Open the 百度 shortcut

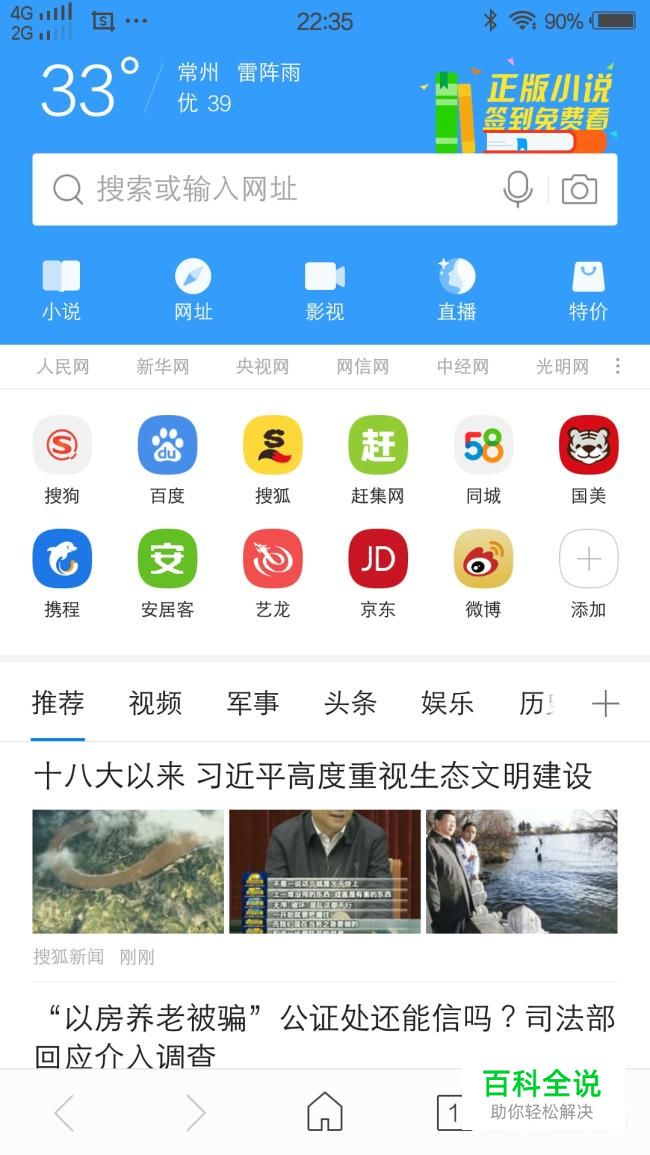pyautogui.click(x=167, y=459)
